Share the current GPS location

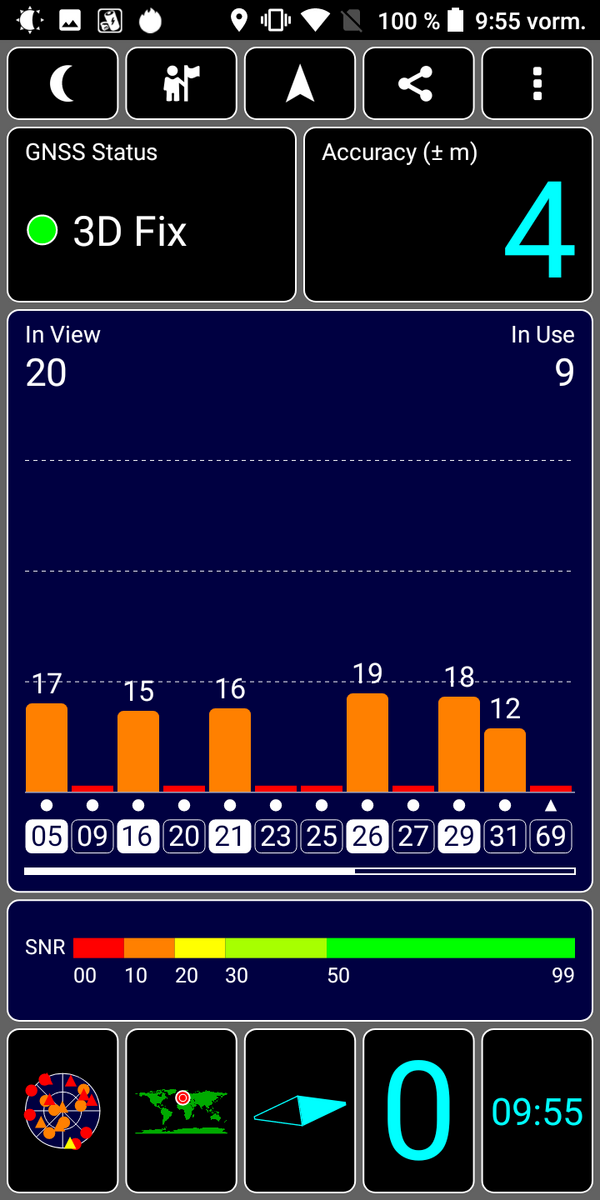tap(418, 84)
